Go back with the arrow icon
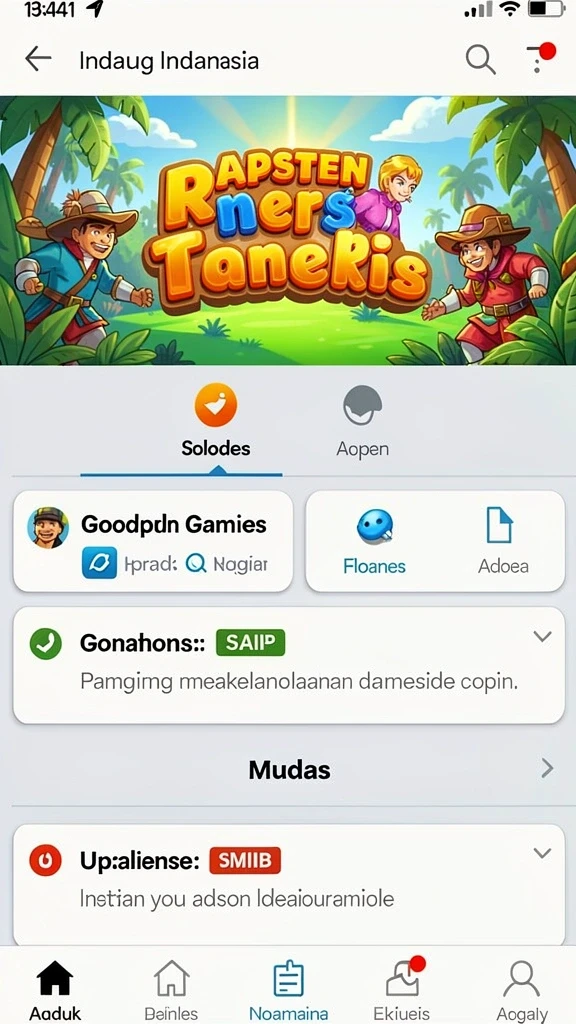 point(38,60)
